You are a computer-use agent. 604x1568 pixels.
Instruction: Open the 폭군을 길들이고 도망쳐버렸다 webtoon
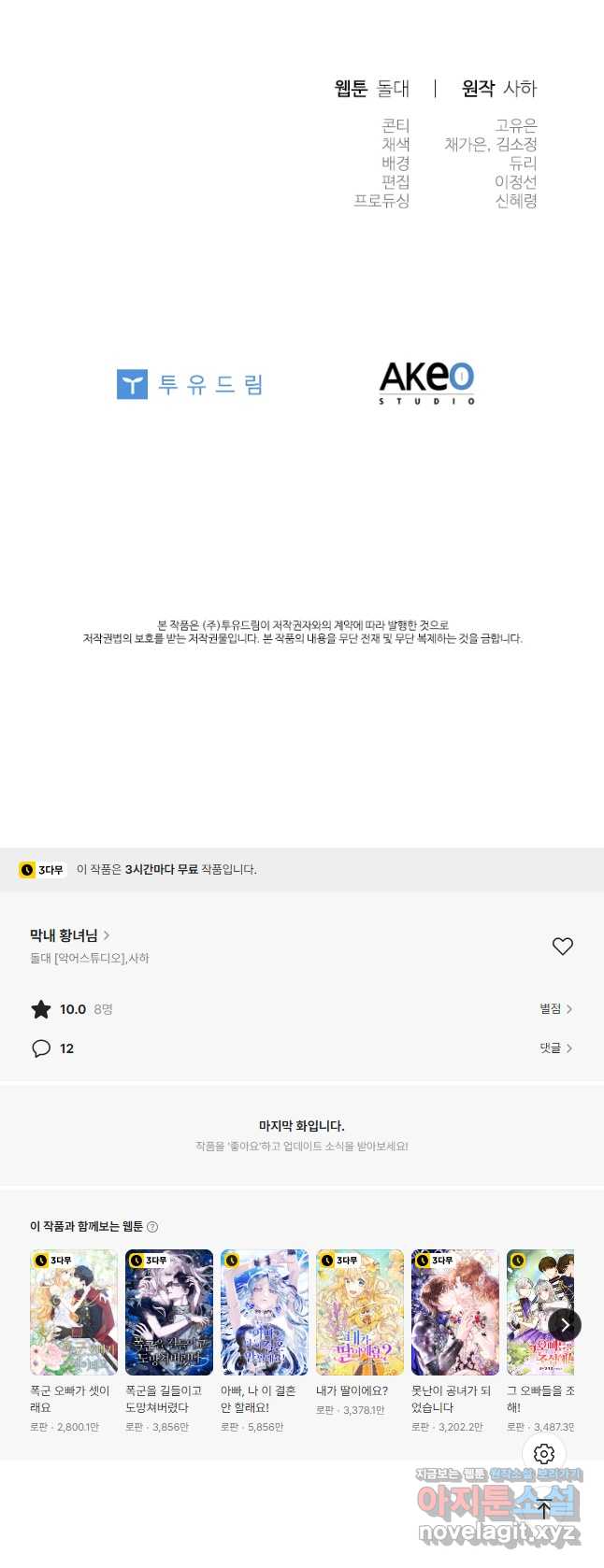tap(169, 1312)
